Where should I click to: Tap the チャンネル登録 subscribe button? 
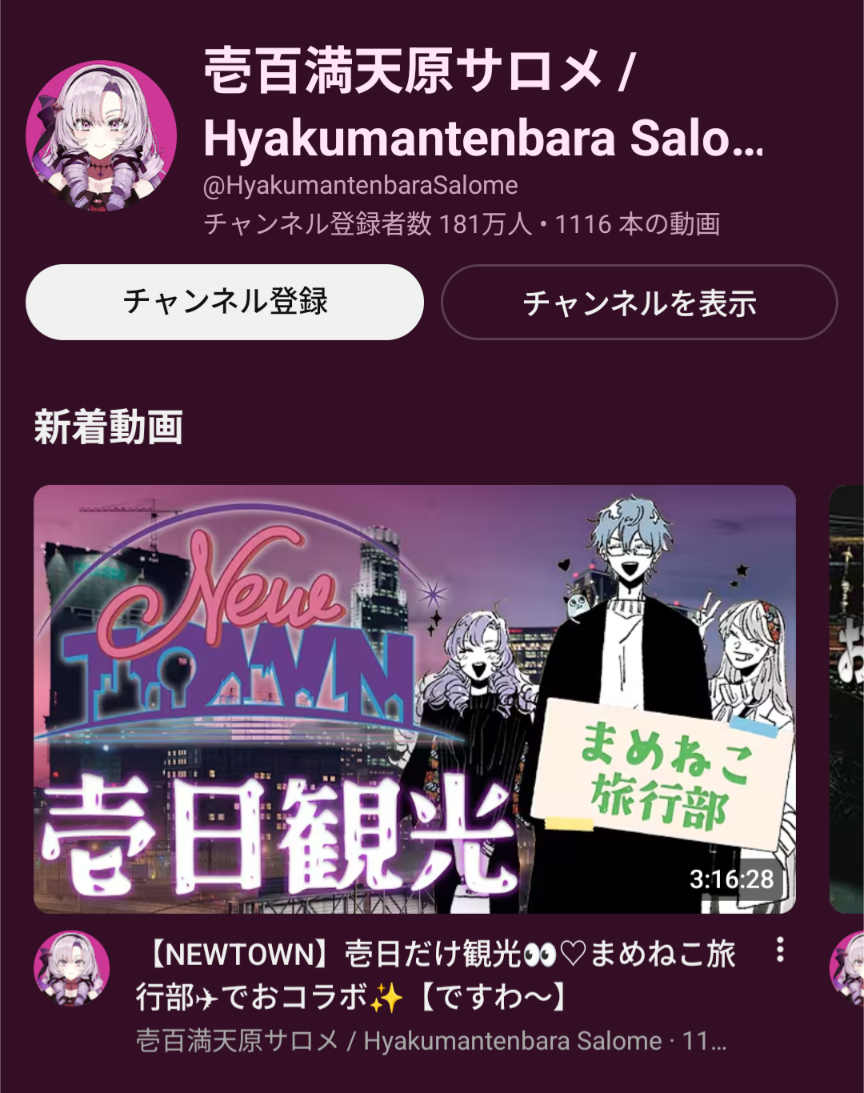coord(224,302)
